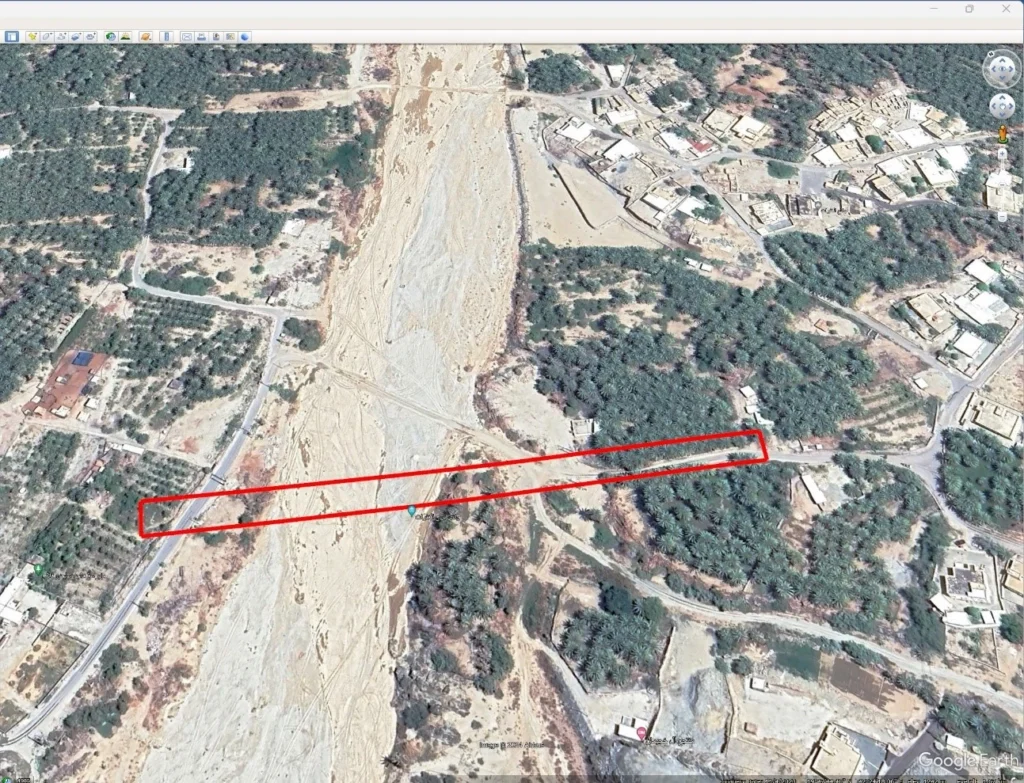Toggle the sidebar panel
The height and width of the screenshot is (783, 1024).
[x=12, y=37]
